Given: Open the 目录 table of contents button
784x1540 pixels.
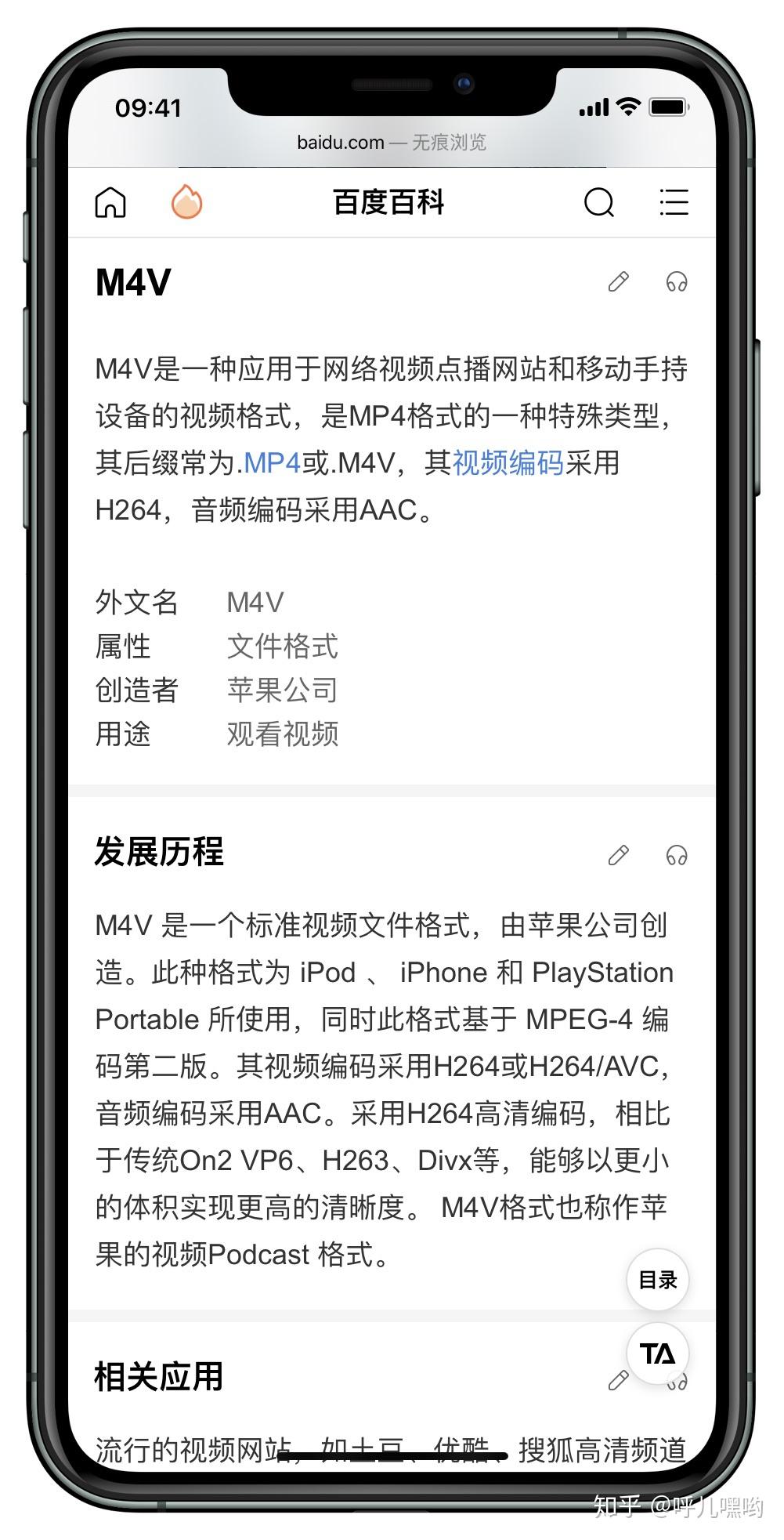Looking at the screenshot, I should [658, 1280].
